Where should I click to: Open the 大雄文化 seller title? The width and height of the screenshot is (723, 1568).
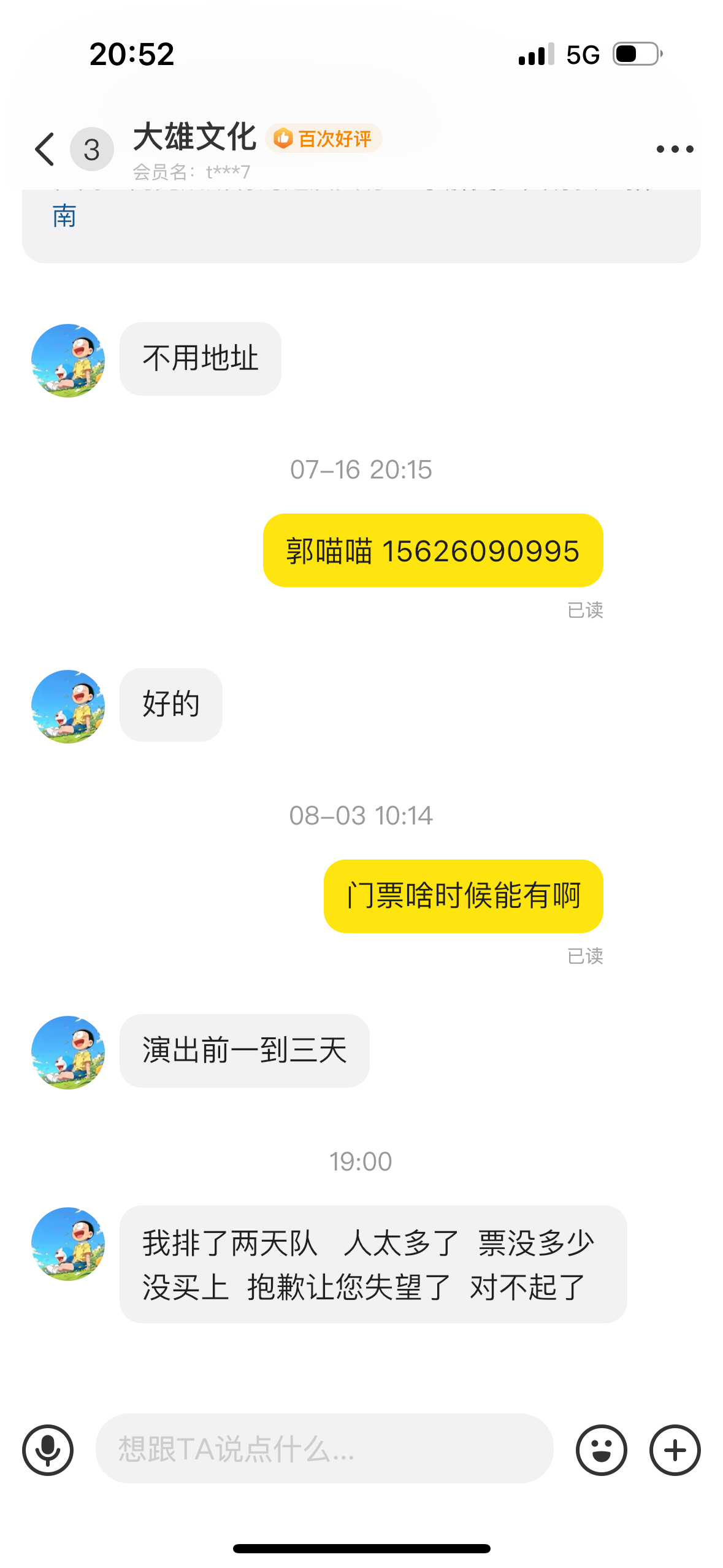(x=195, y=137)
